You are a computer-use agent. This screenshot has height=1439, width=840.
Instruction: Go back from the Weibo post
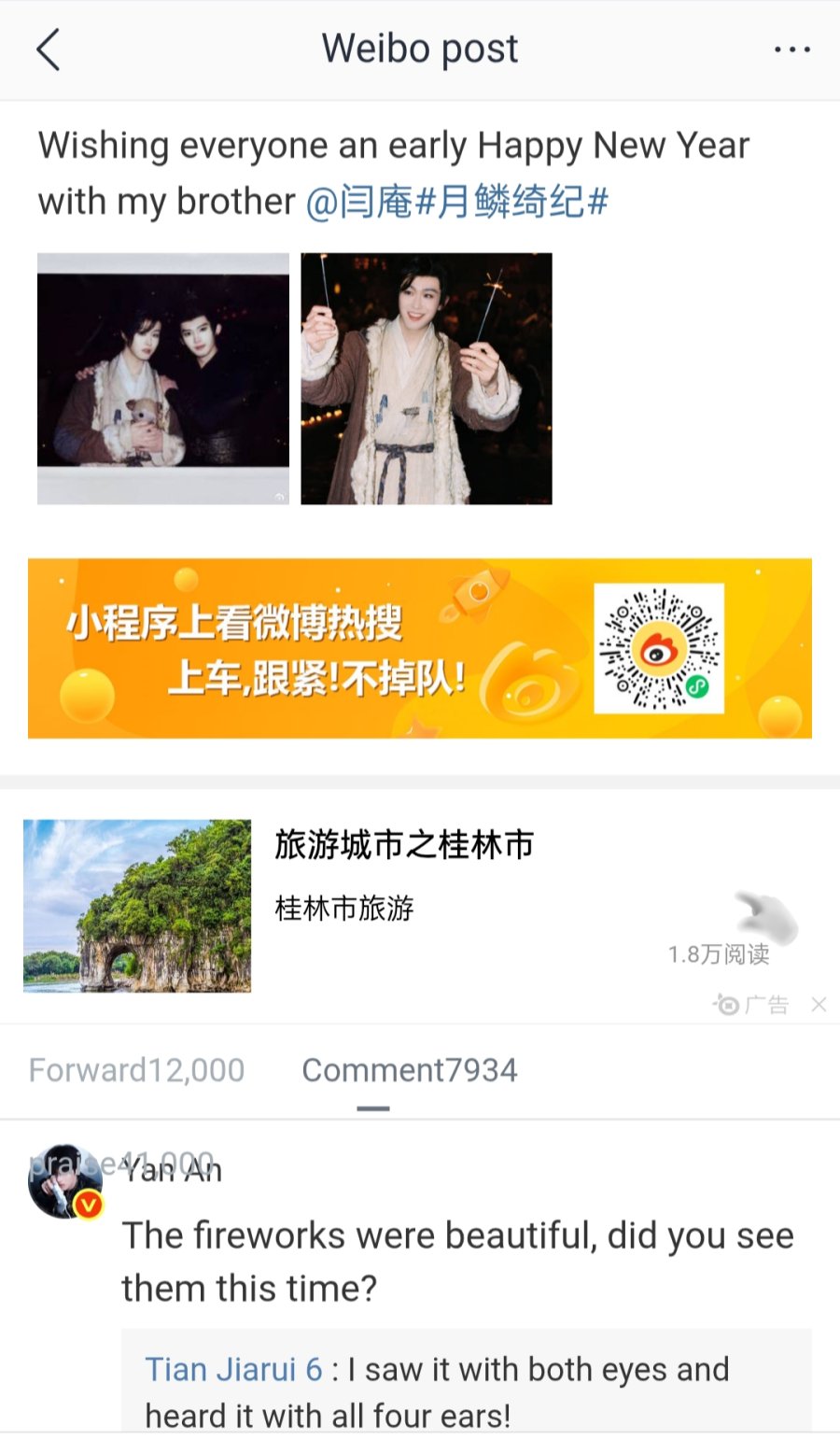tap(49, 49)
